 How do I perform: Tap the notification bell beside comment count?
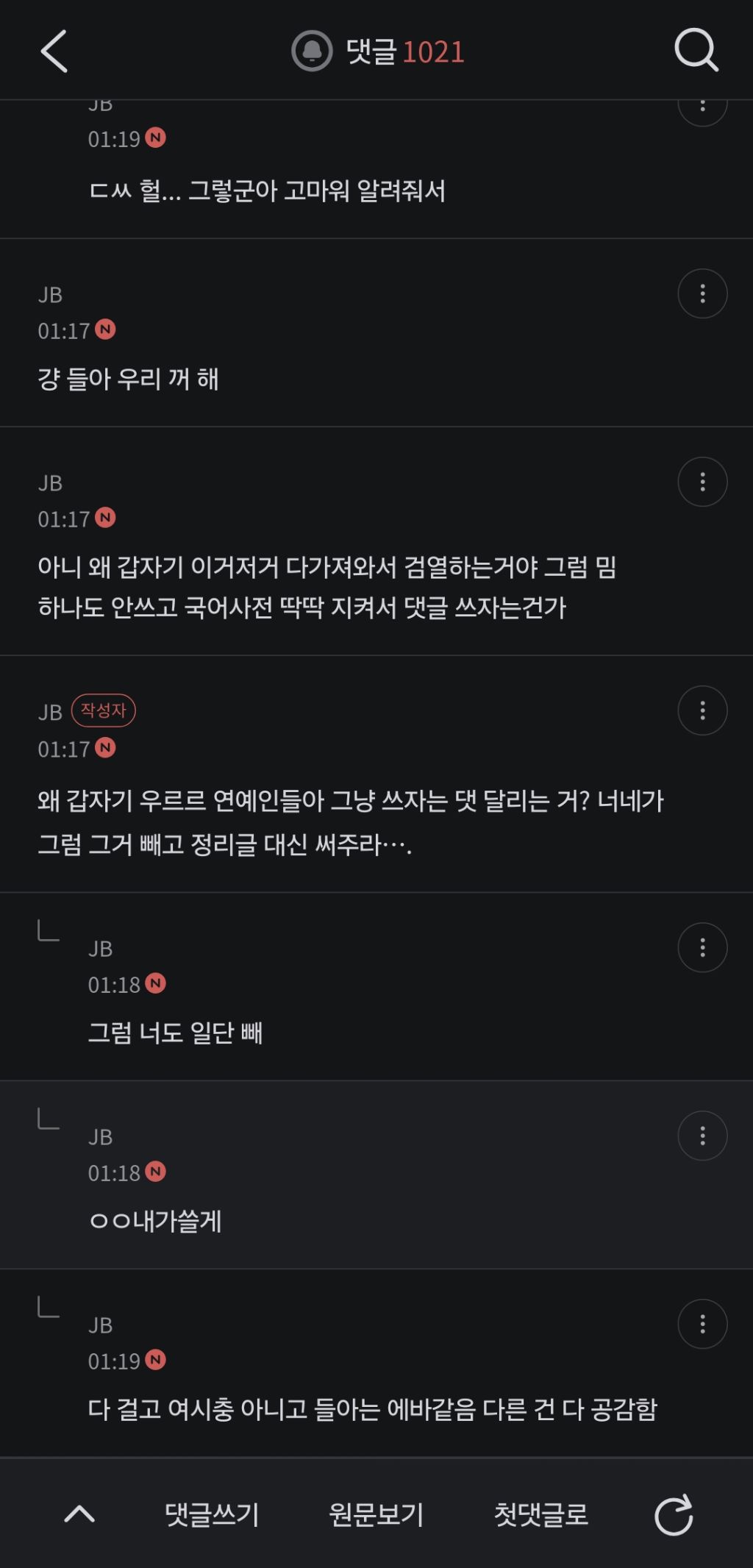tap(312, 50)
